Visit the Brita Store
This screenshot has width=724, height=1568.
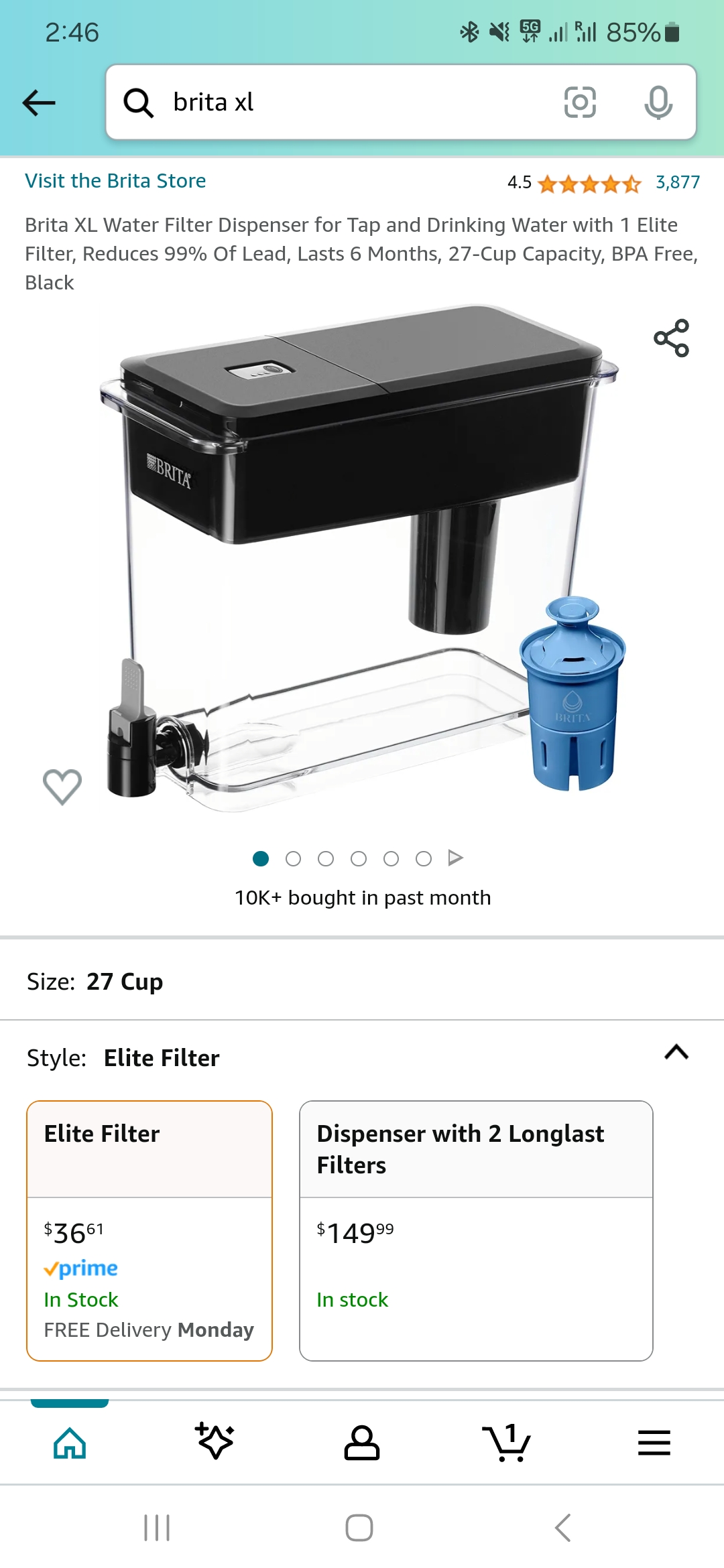[x=115, y=181]
